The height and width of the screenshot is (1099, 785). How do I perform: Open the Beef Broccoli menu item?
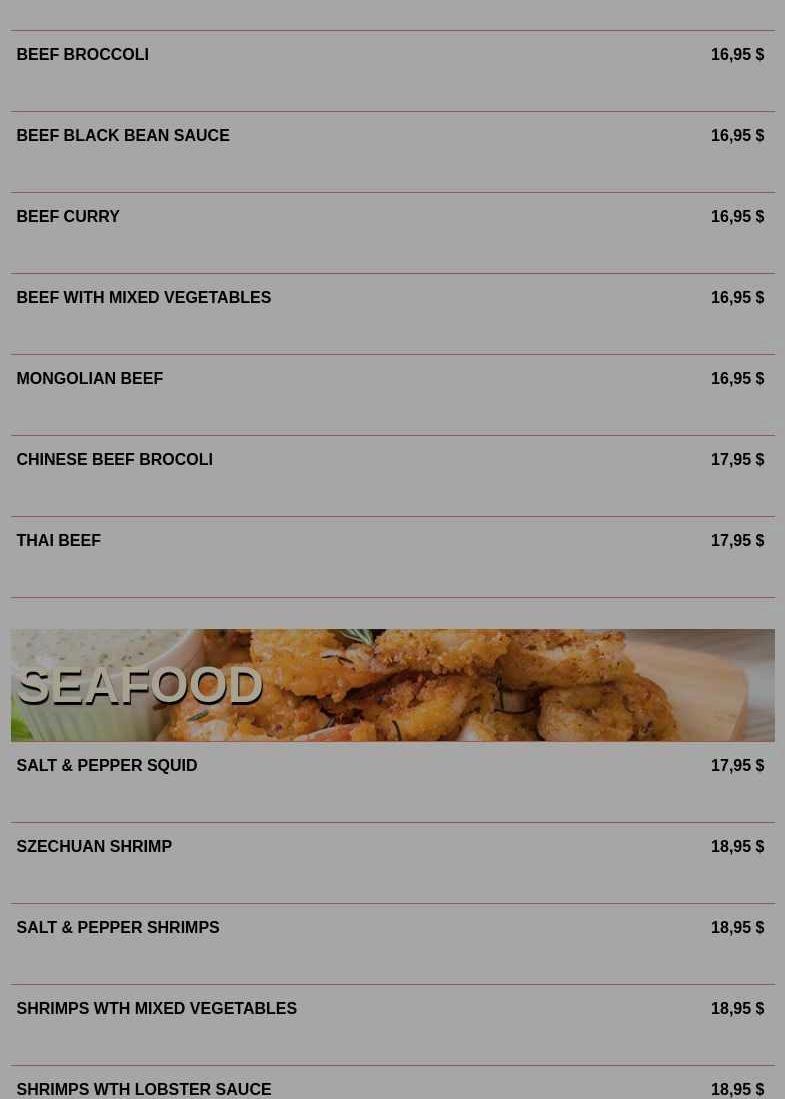click(83, 55)
